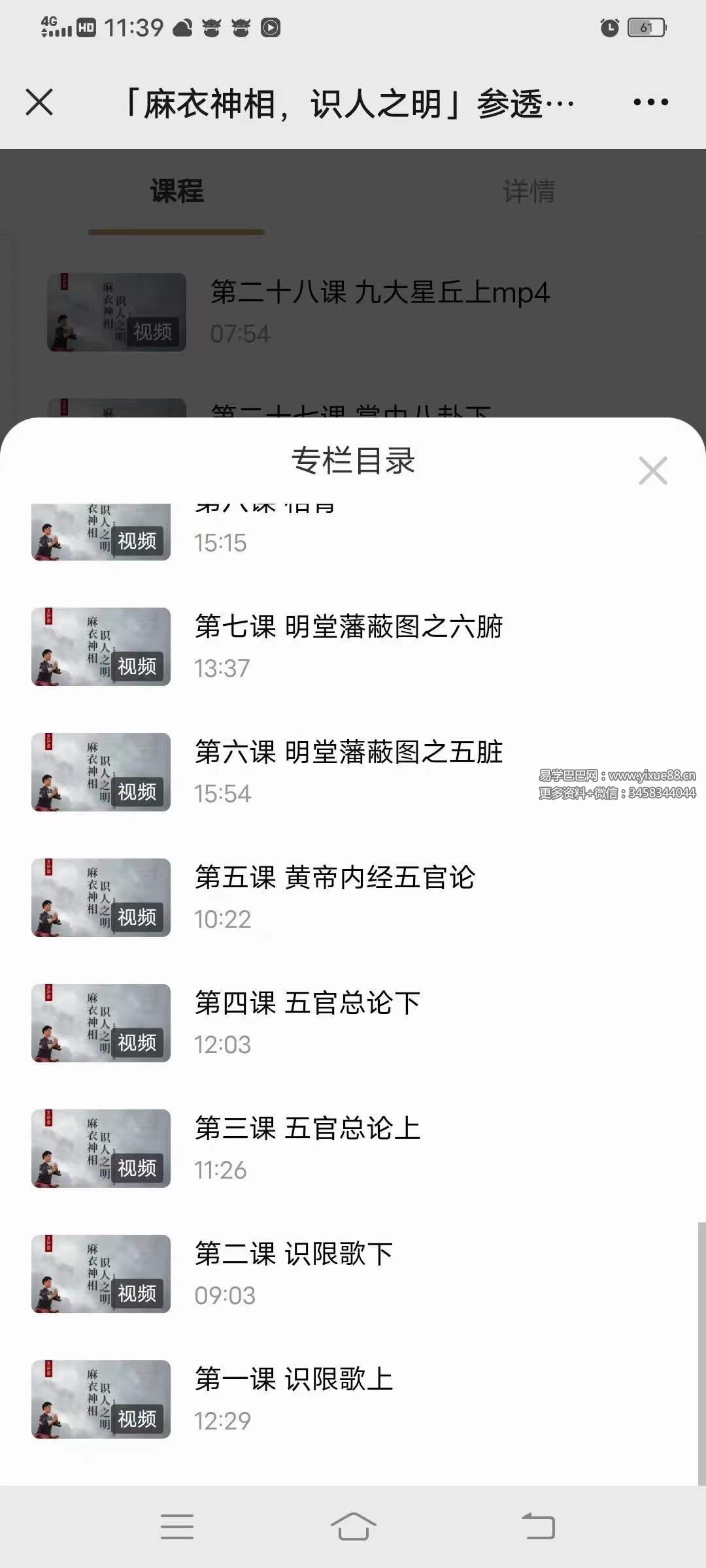Tap the battery indicator showing 61
706x1568 pixels.
[645, 26]
